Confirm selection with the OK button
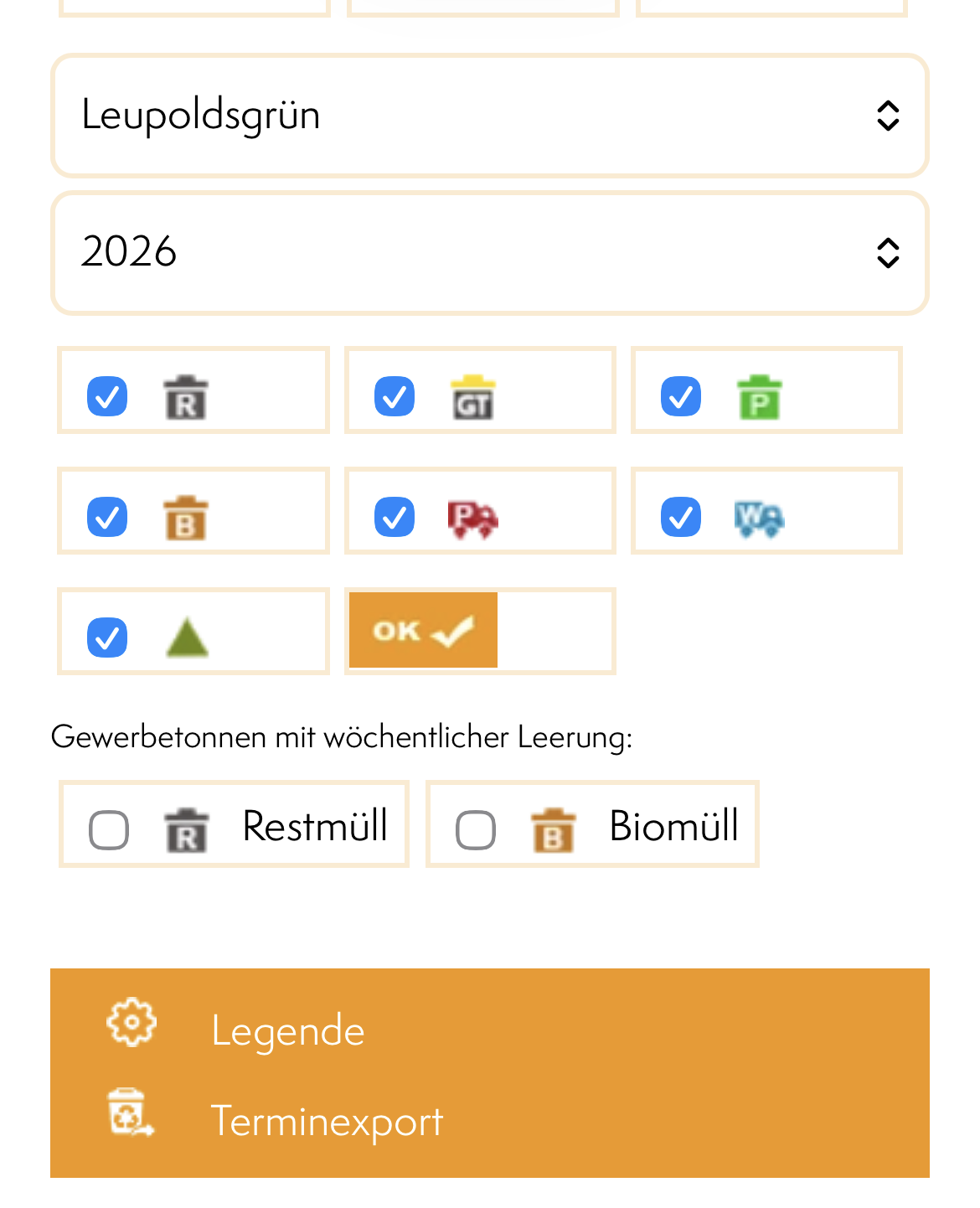980x1208 pixels. click(423, 631)
